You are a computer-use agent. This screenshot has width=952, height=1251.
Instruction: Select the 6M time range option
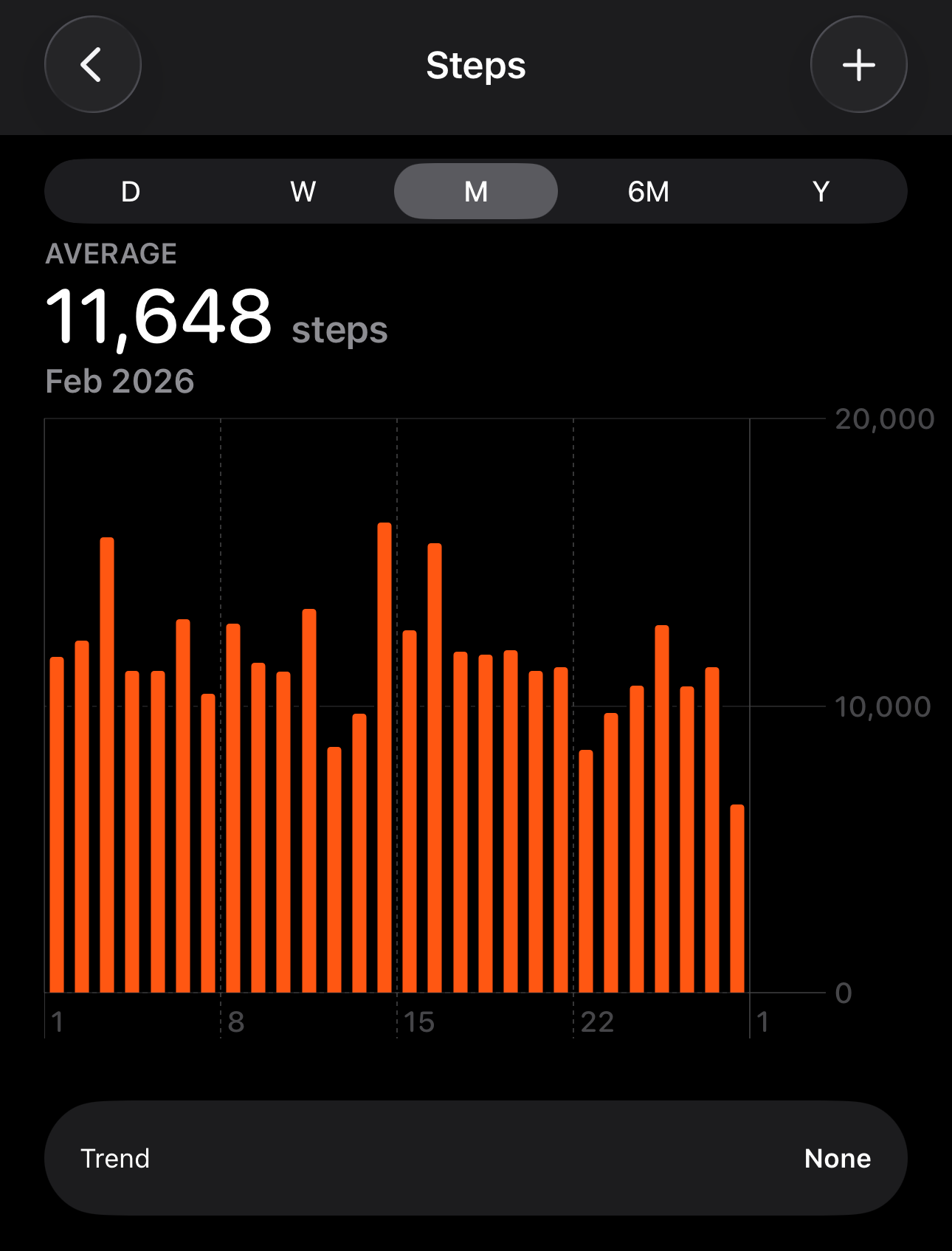(648, 191)
